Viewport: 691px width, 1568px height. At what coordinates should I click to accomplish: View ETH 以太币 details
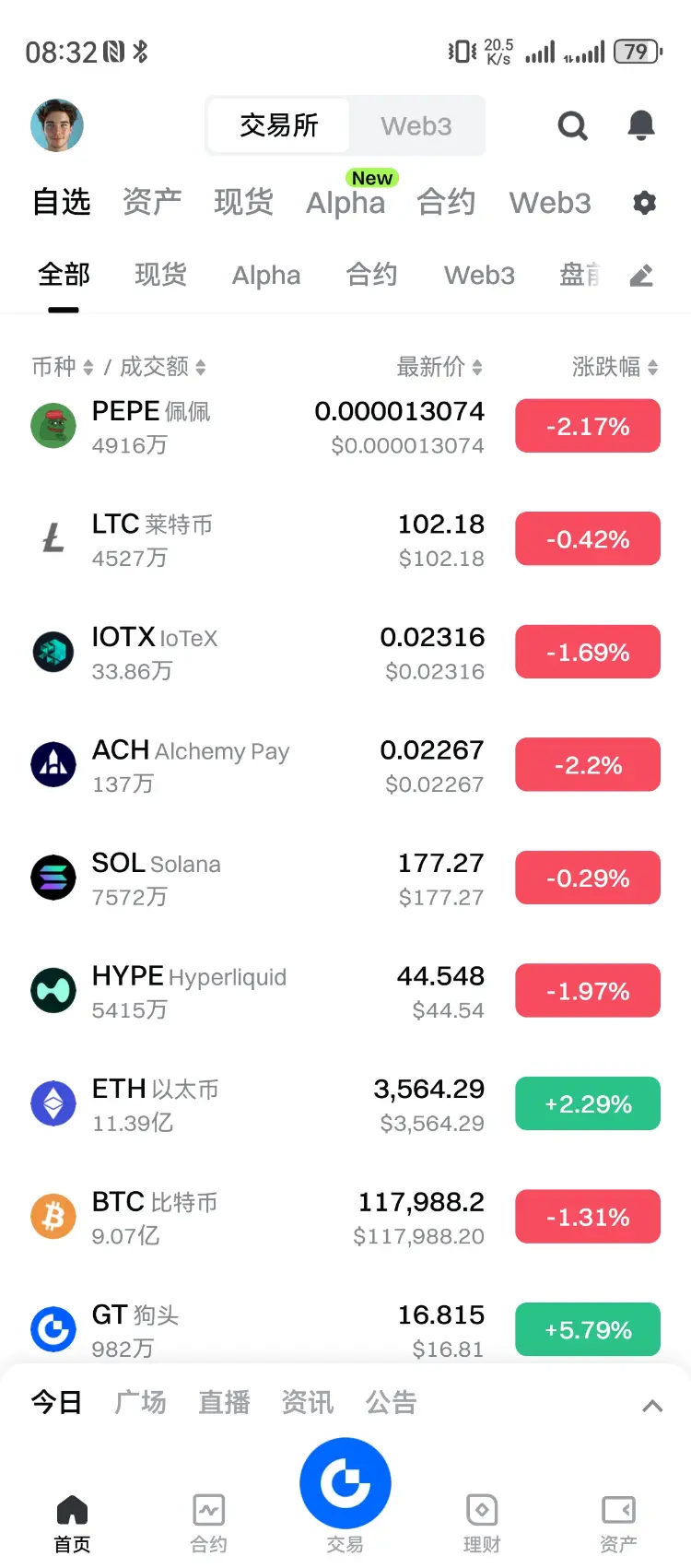[345, 1104]
